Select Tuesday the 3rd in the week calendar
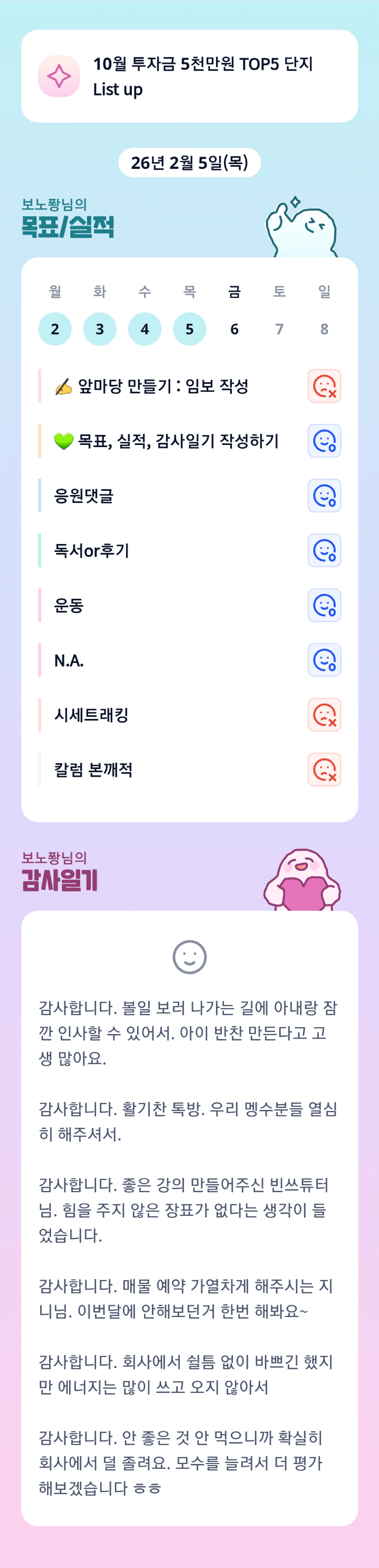This screenshot has width=379, height=1568. coord(100,329)
